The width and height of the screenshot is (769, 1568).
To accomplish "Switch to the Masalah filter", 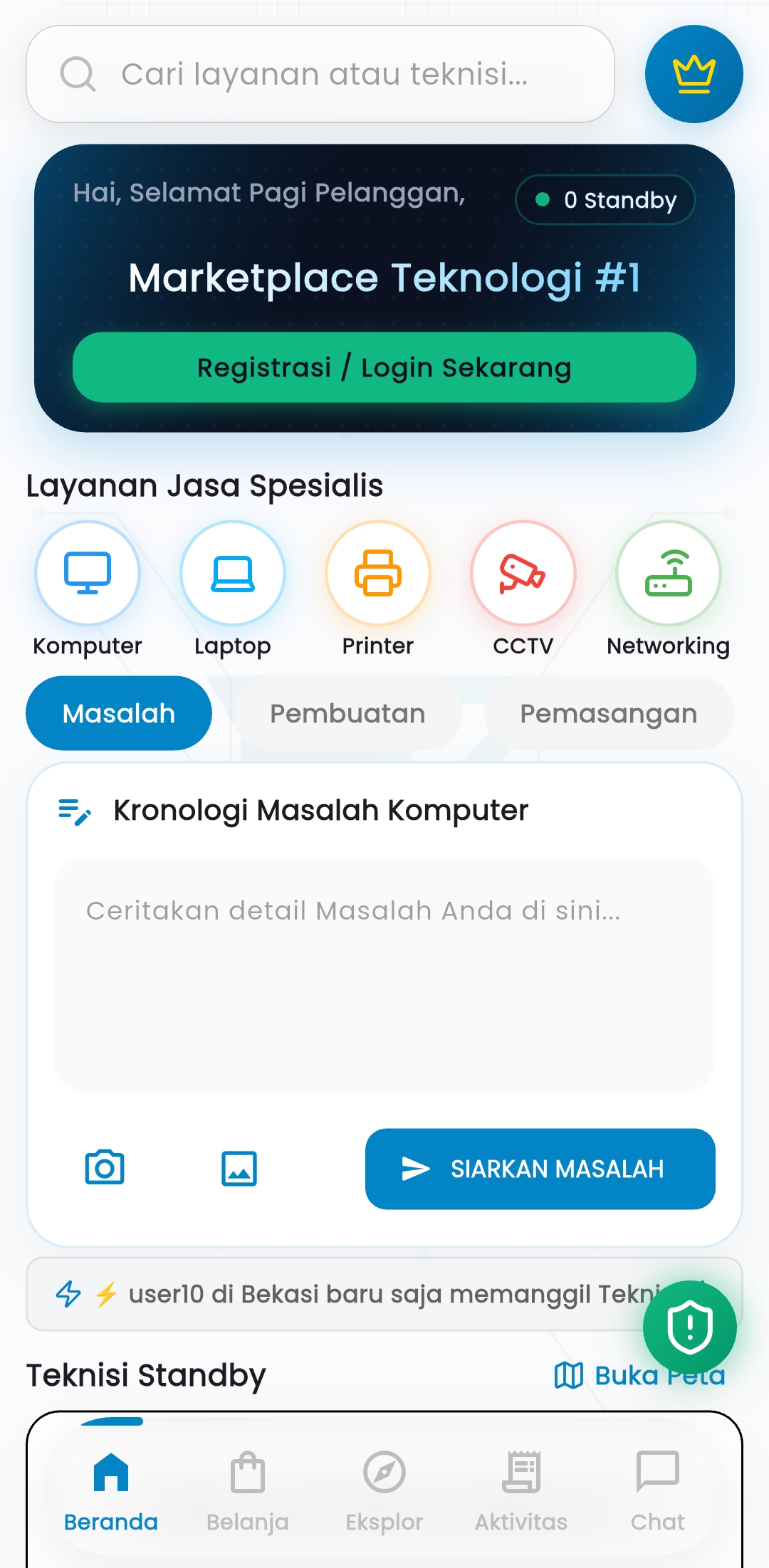I will pyautogui.click(x=118, y=712).
